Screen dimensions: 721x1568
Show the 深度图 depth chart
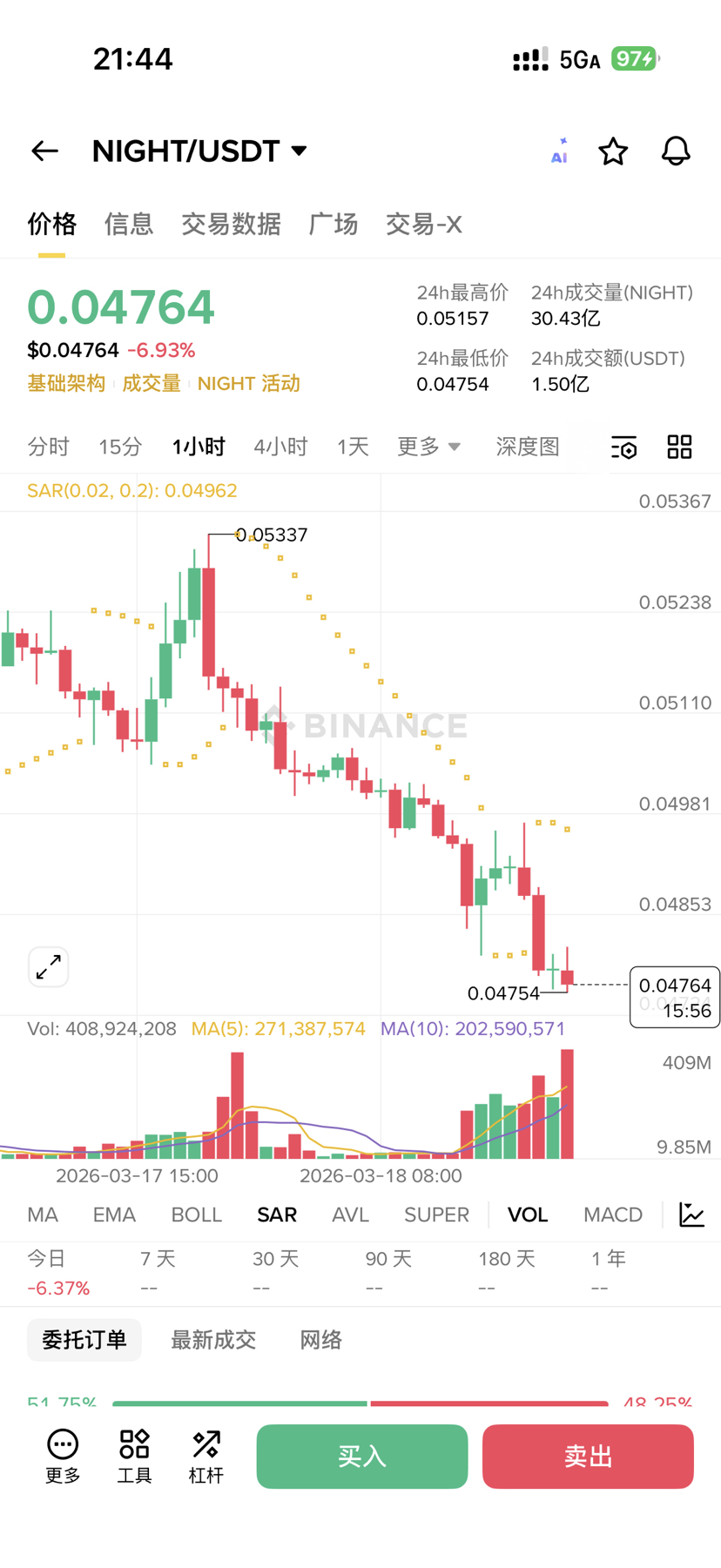pyautogui.click(x=528, y=448)
